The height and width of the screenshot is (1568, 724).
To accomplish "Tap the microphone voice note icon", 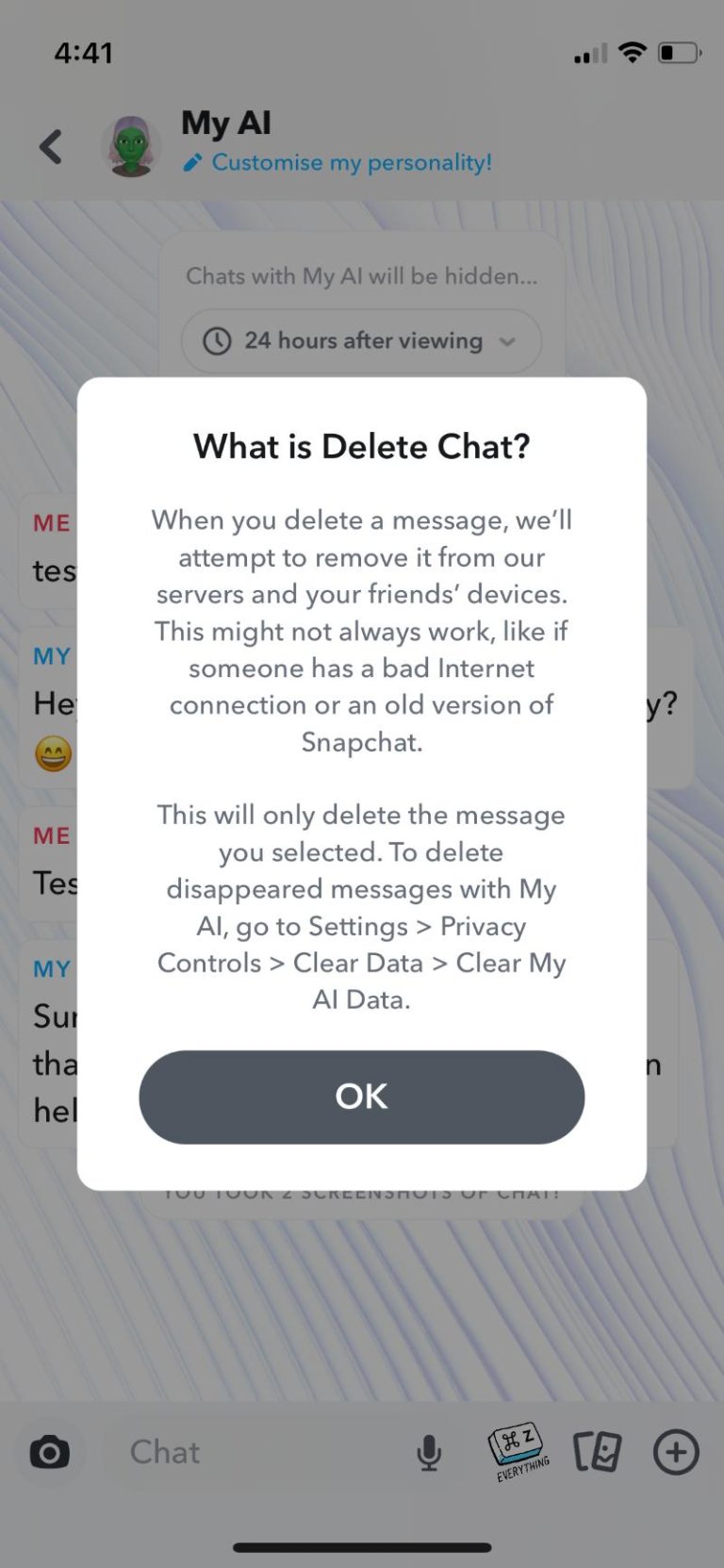I will [x=429, y=1453].
